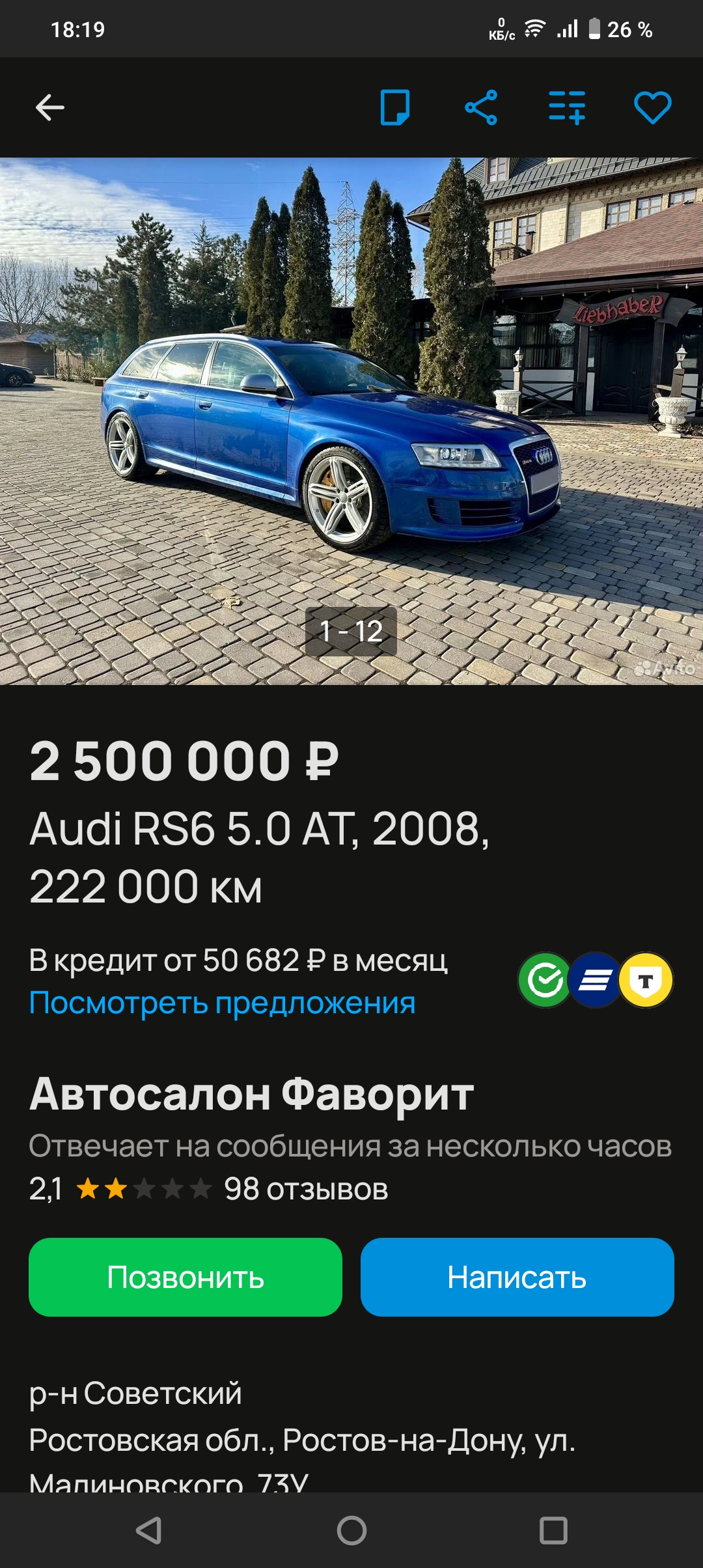Open system recent apps
Image resolution: width=703 pixels, height=1568 pixels.
tap(553, 1530)
